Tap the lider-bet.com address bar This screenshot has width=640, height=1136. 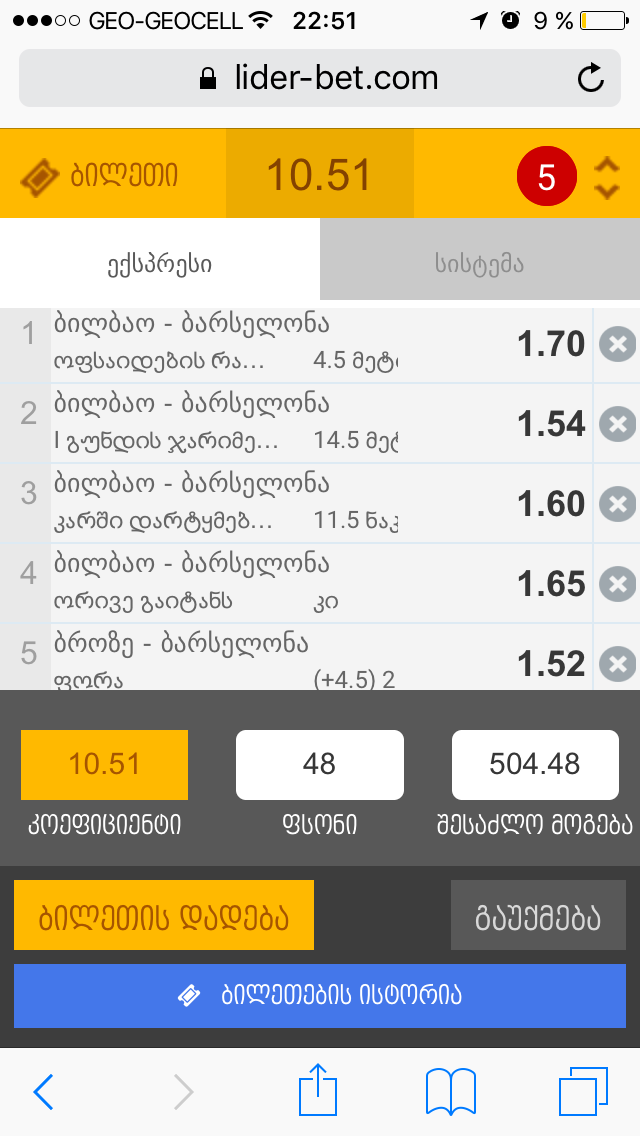click(x=320, y=78)
